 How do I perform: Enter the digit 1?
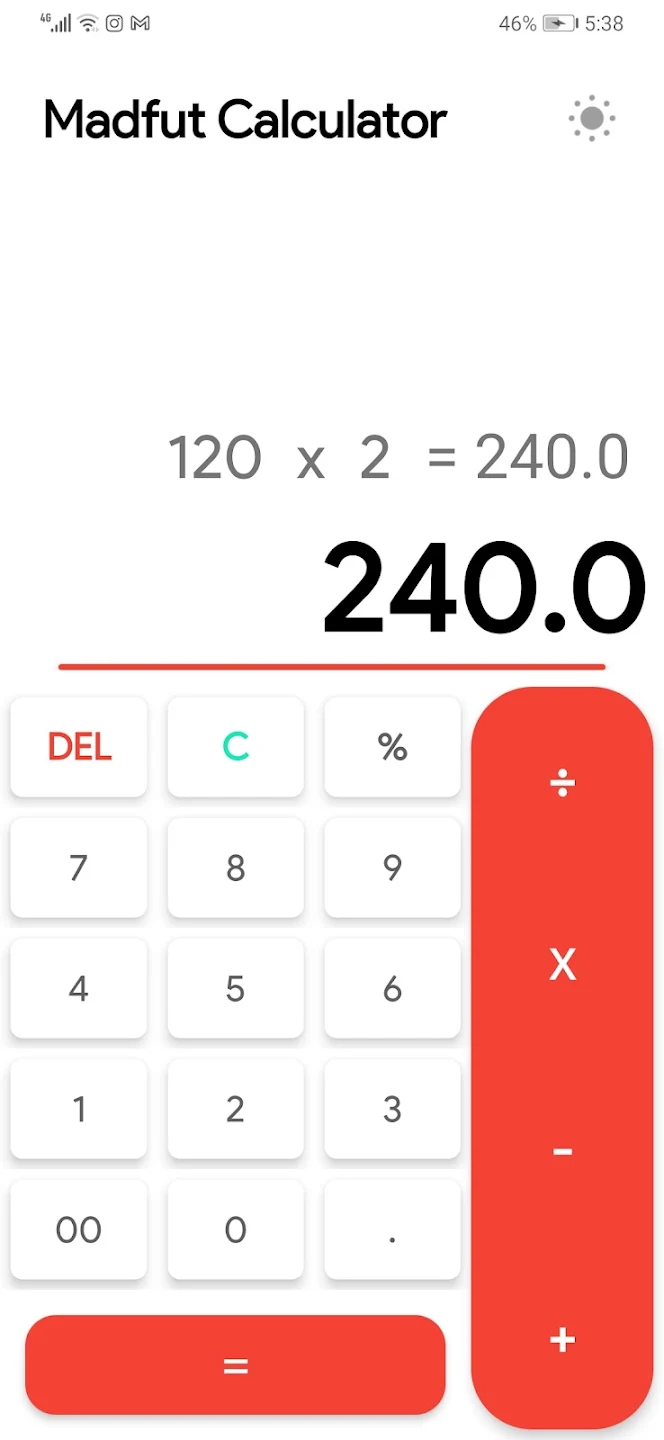click(x=79, y=1109)
